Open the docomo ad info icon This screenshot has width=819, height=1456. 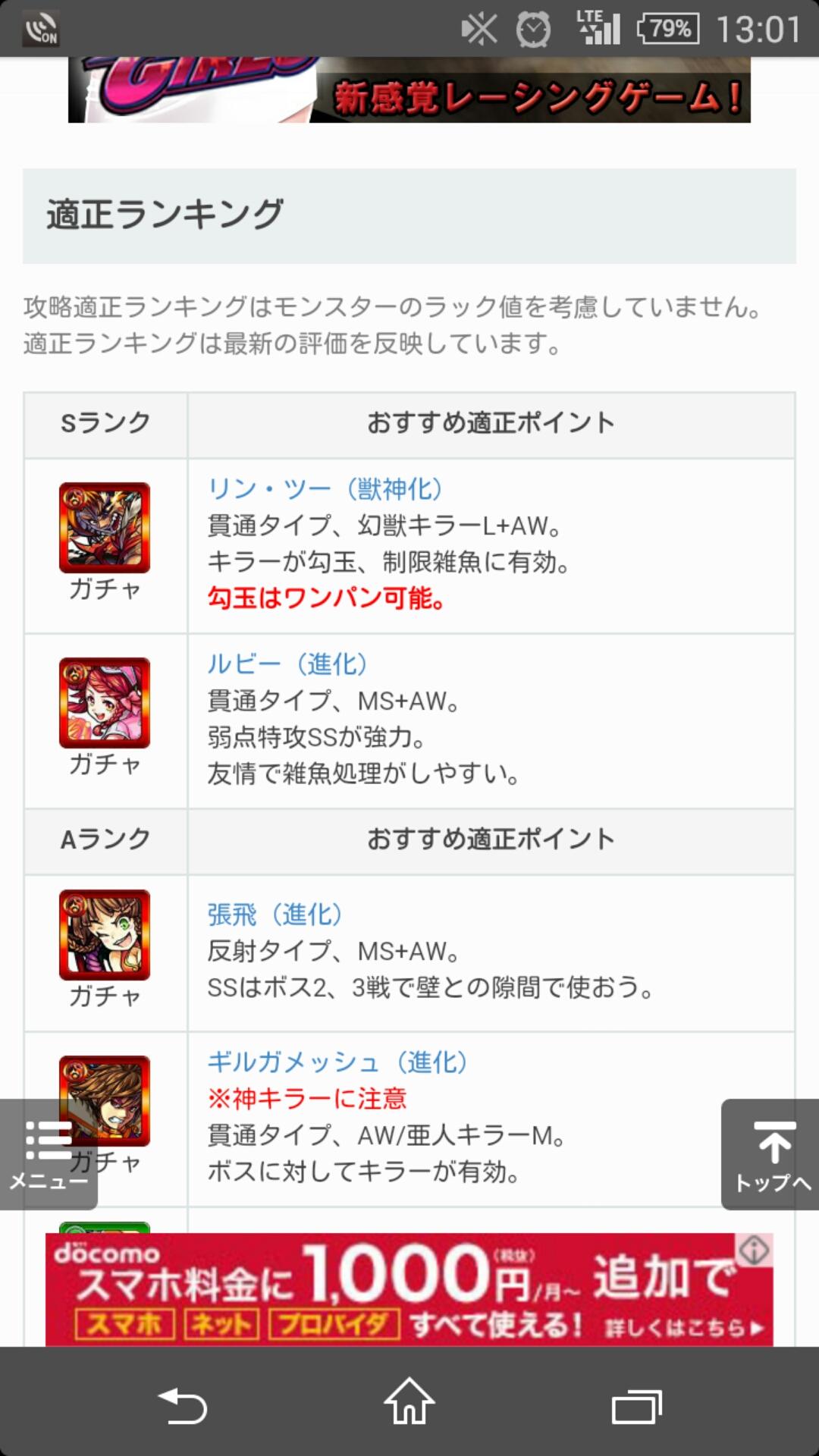point(754,1250)
